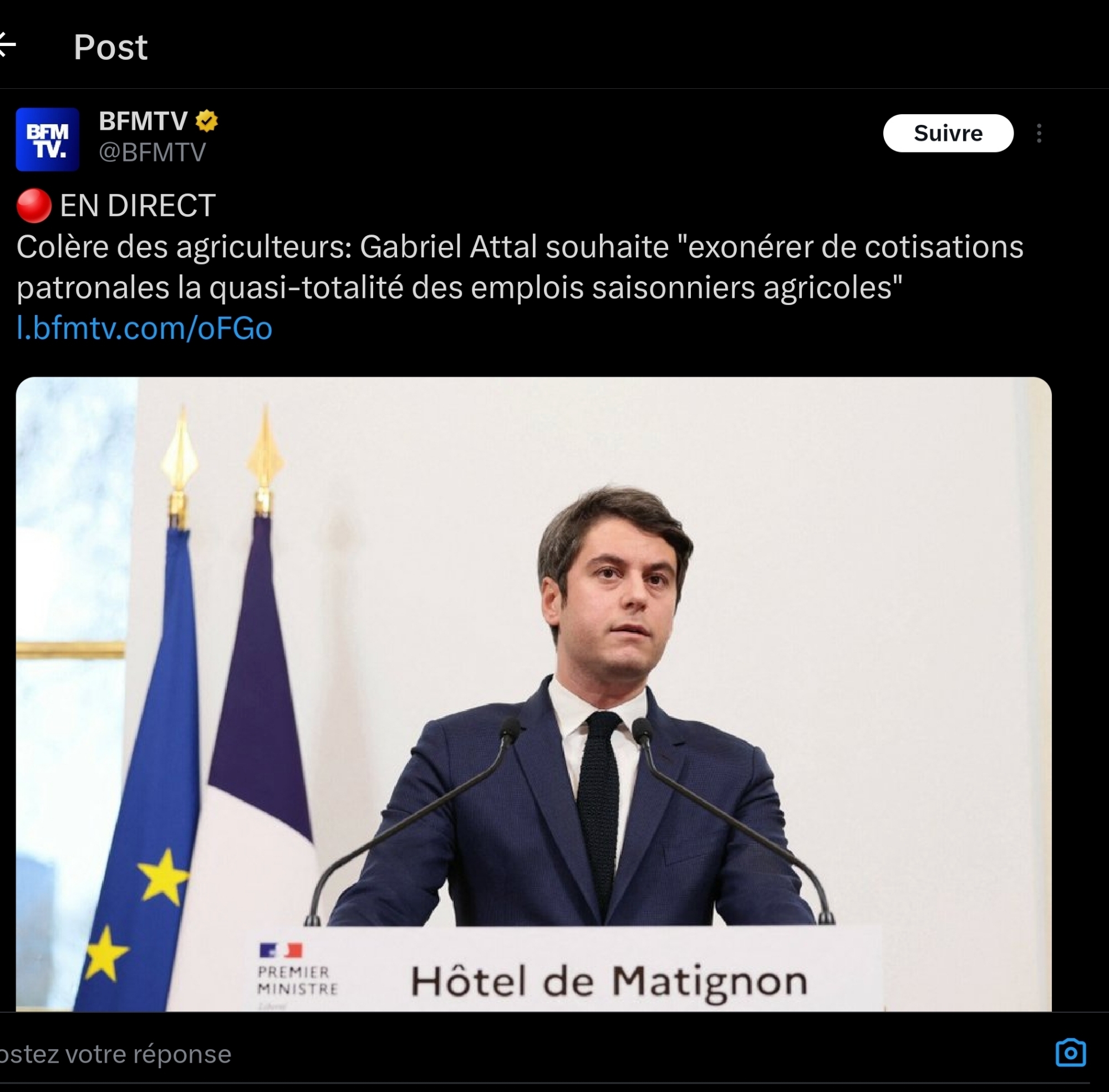
Task: Open the l.bfmtv.com/oFGo link
Action: coord(145,328)
